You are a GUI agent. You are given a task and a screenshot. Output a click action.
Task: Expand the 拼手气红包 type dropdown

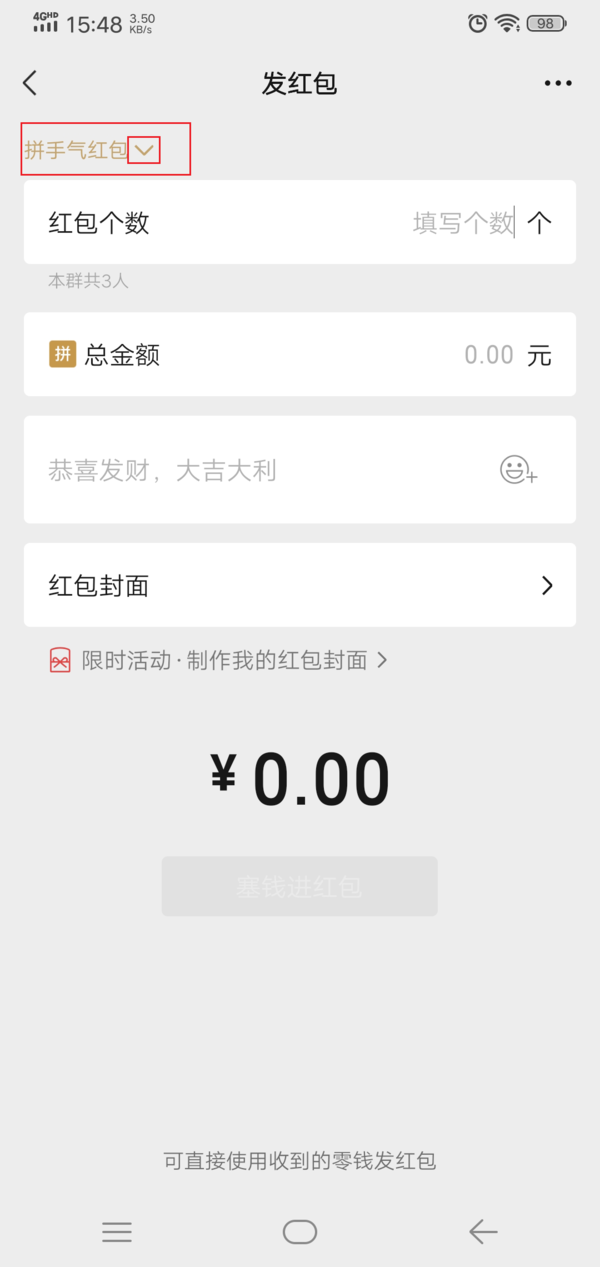click(x=145, y=150)
